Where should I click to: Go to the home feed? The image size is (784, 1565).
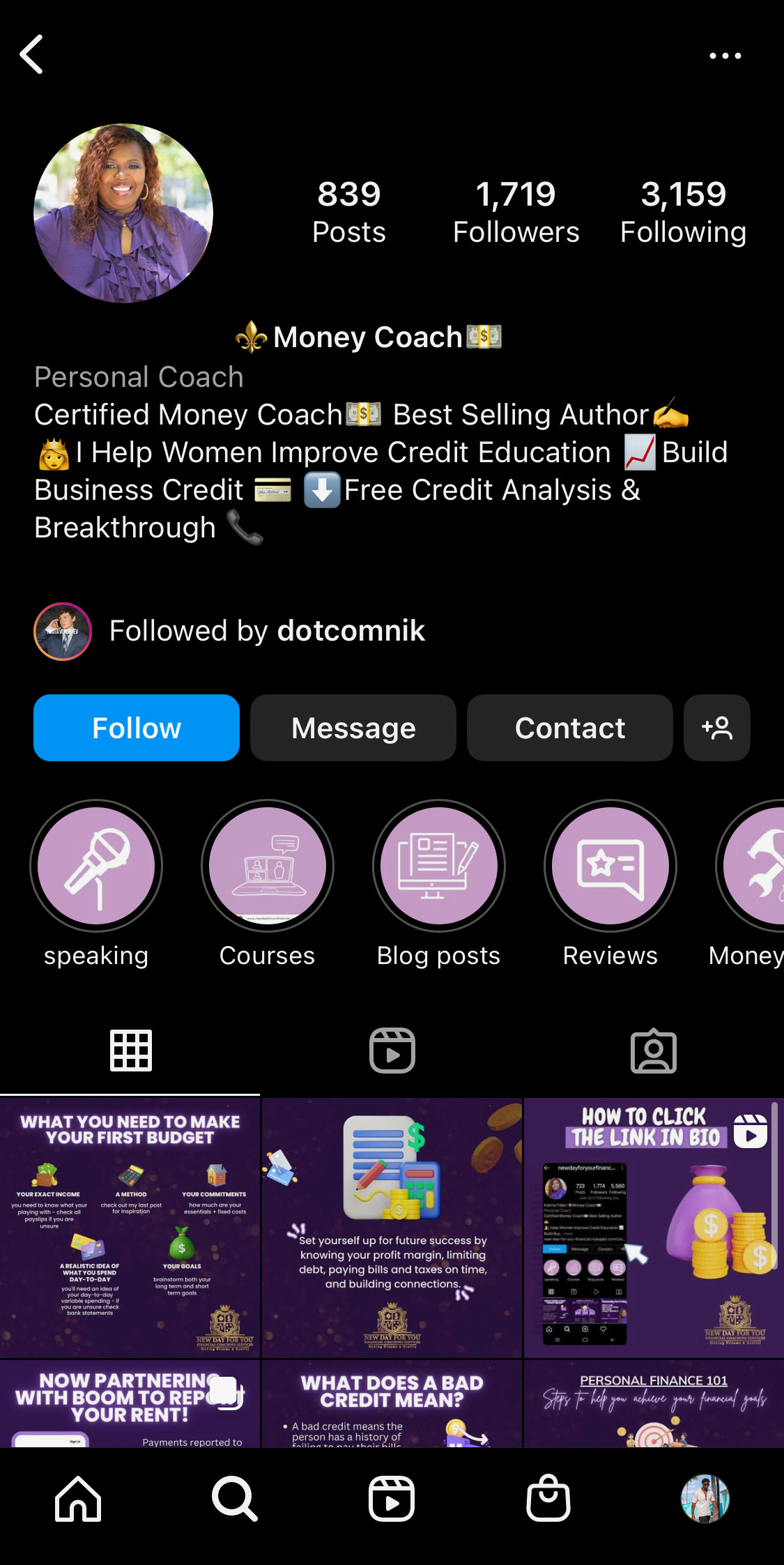[78, 1499]
